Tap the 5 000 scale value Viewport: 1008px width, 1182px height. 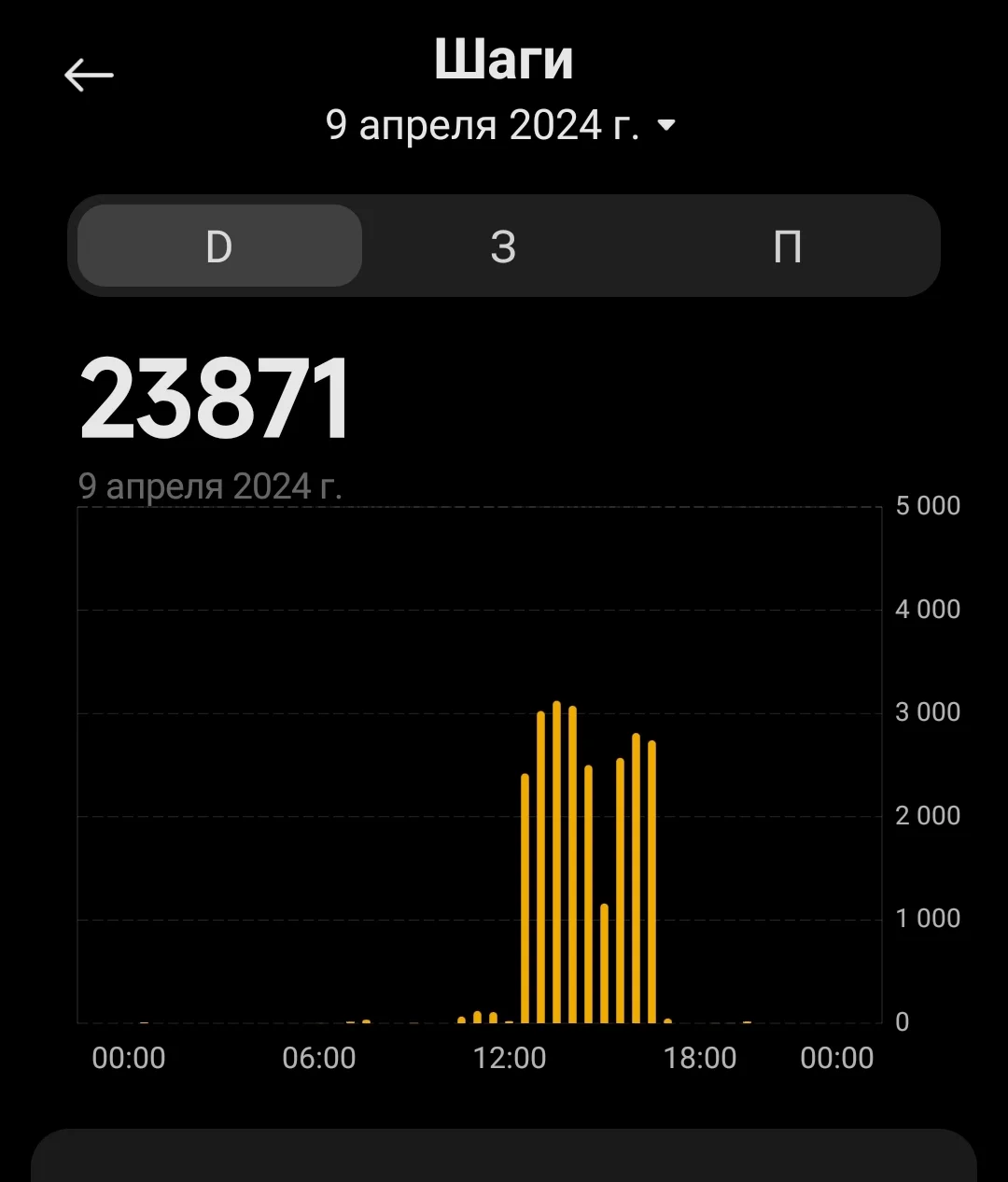927,504
